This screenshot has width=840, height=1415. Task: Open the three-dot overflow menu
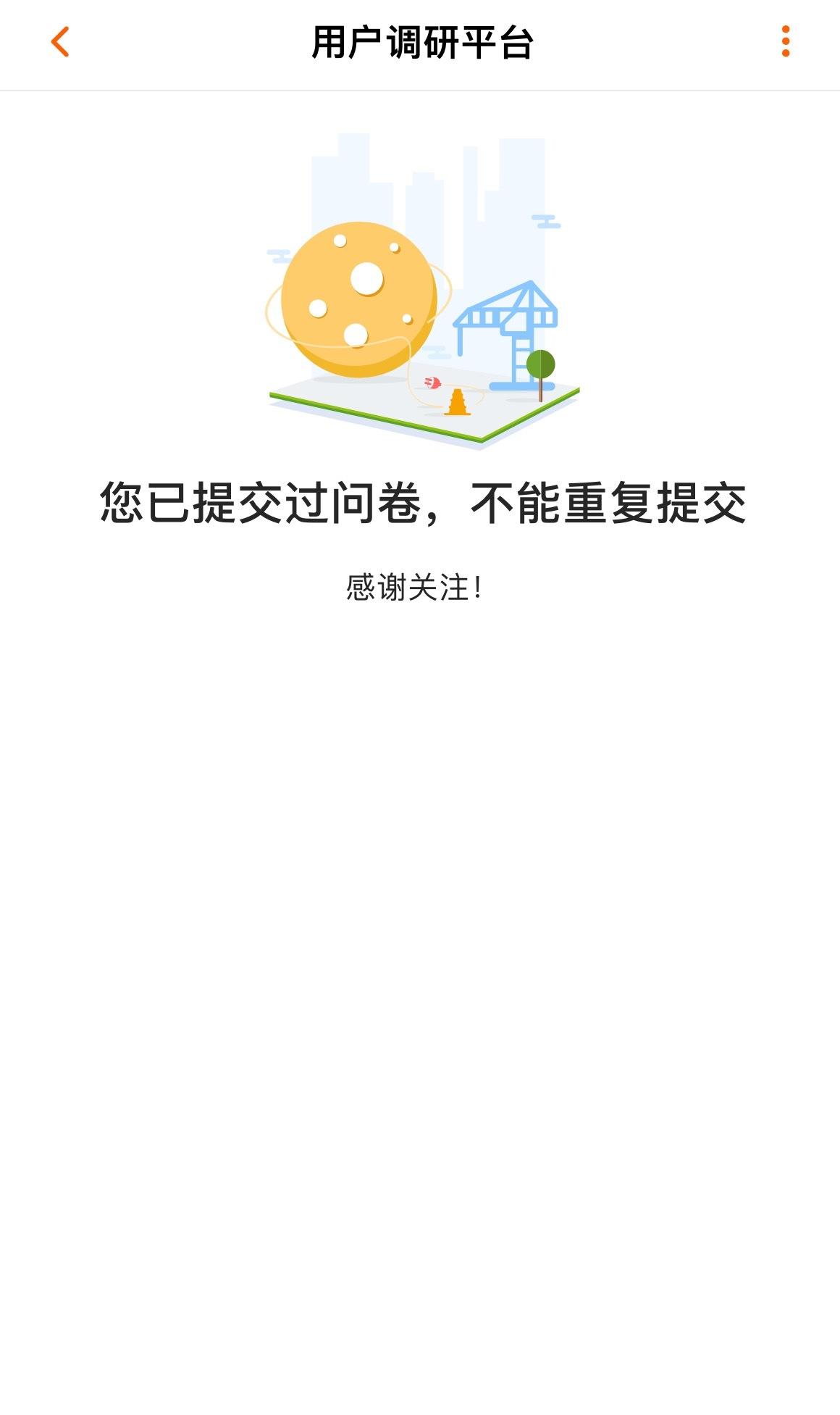pyautogui.click(x=786, y=42)
